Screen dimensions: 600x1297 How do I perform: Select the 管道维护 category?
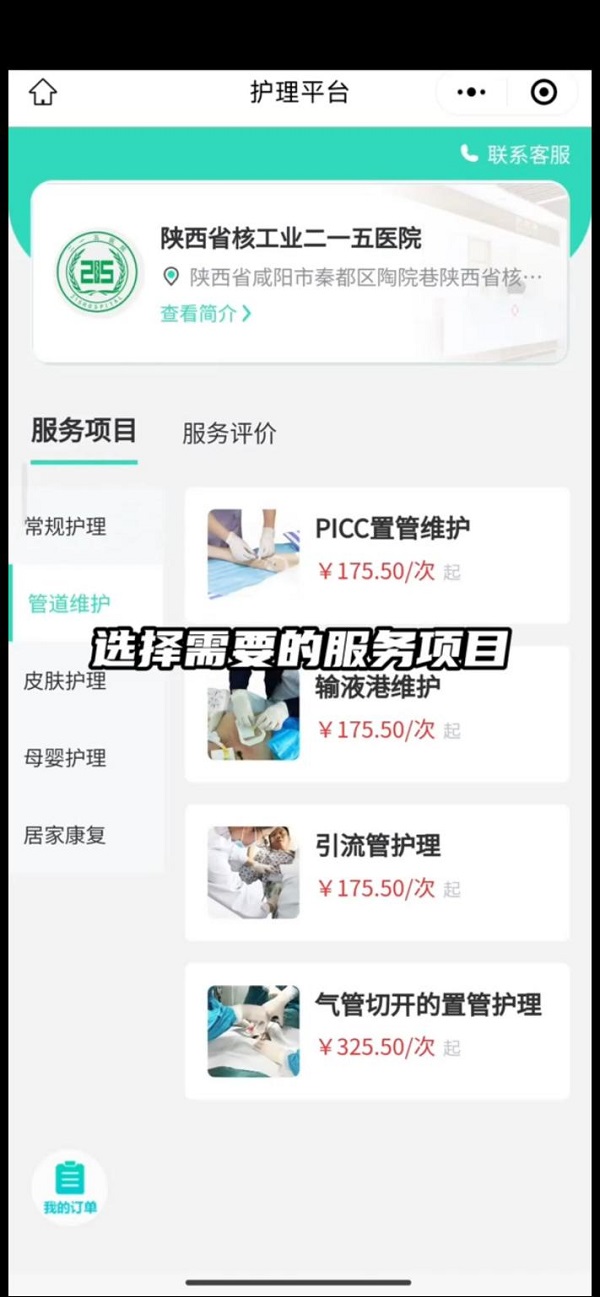[69, 604]
